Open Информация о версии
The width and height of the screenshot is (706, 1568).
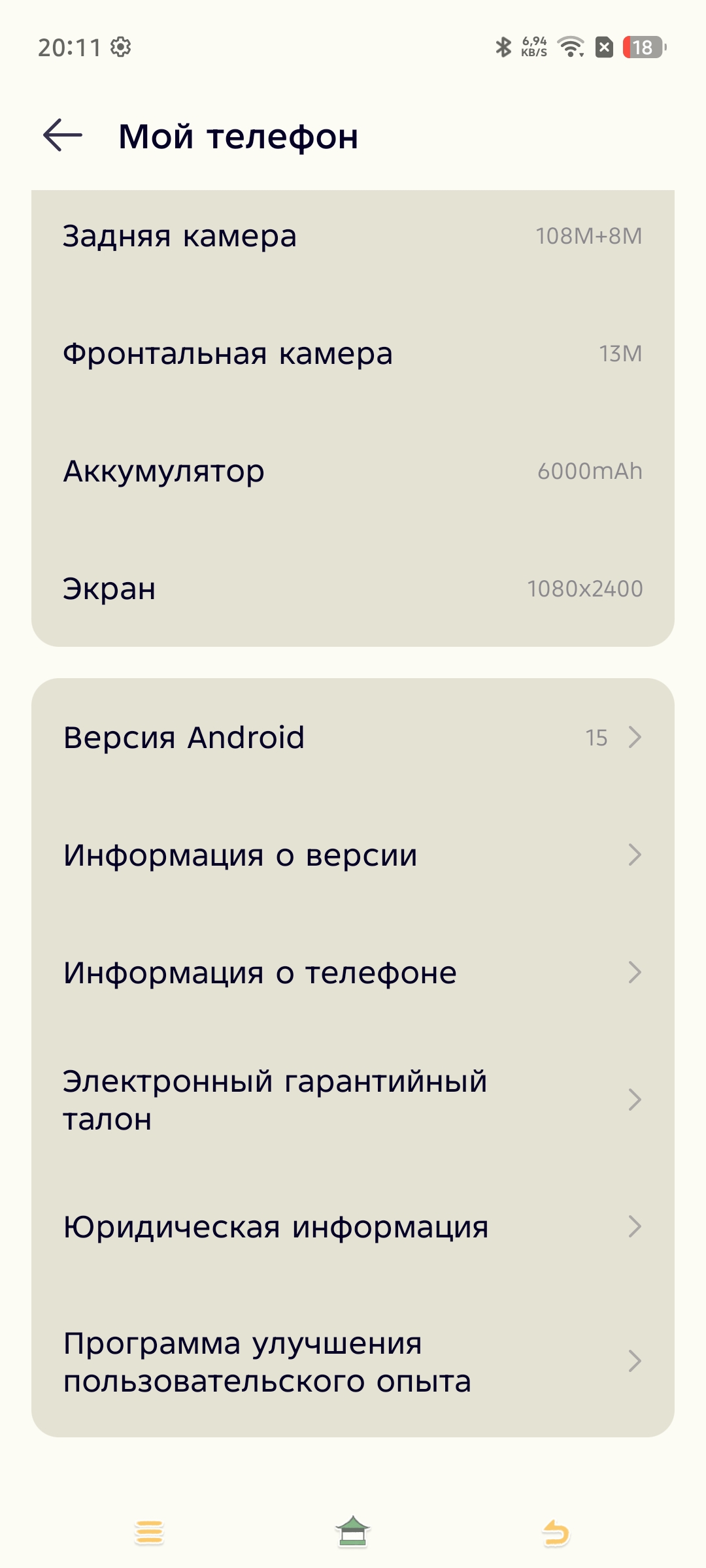353,855
